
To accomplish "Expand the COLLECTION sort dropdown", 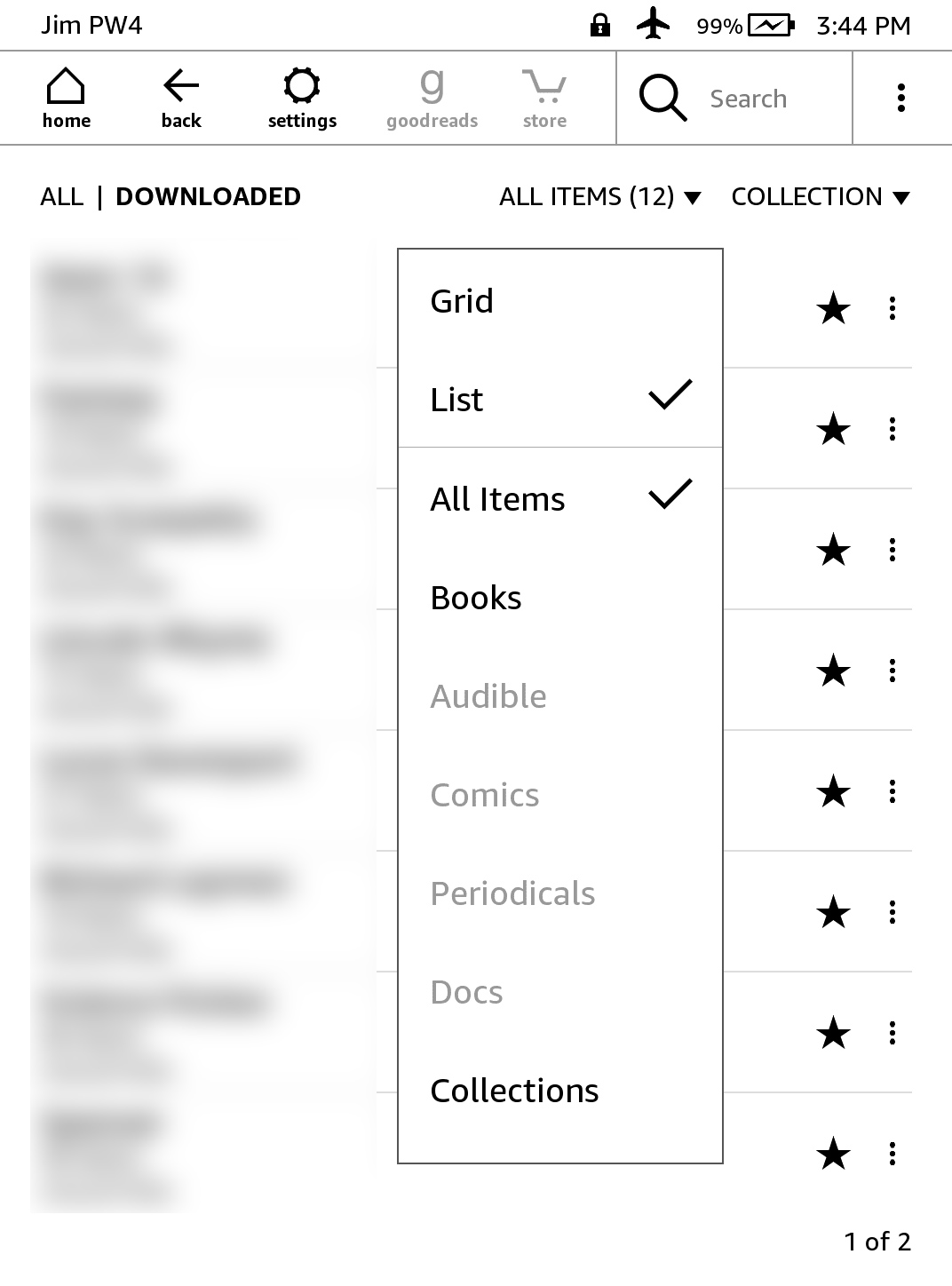I will tap(820, 196).
